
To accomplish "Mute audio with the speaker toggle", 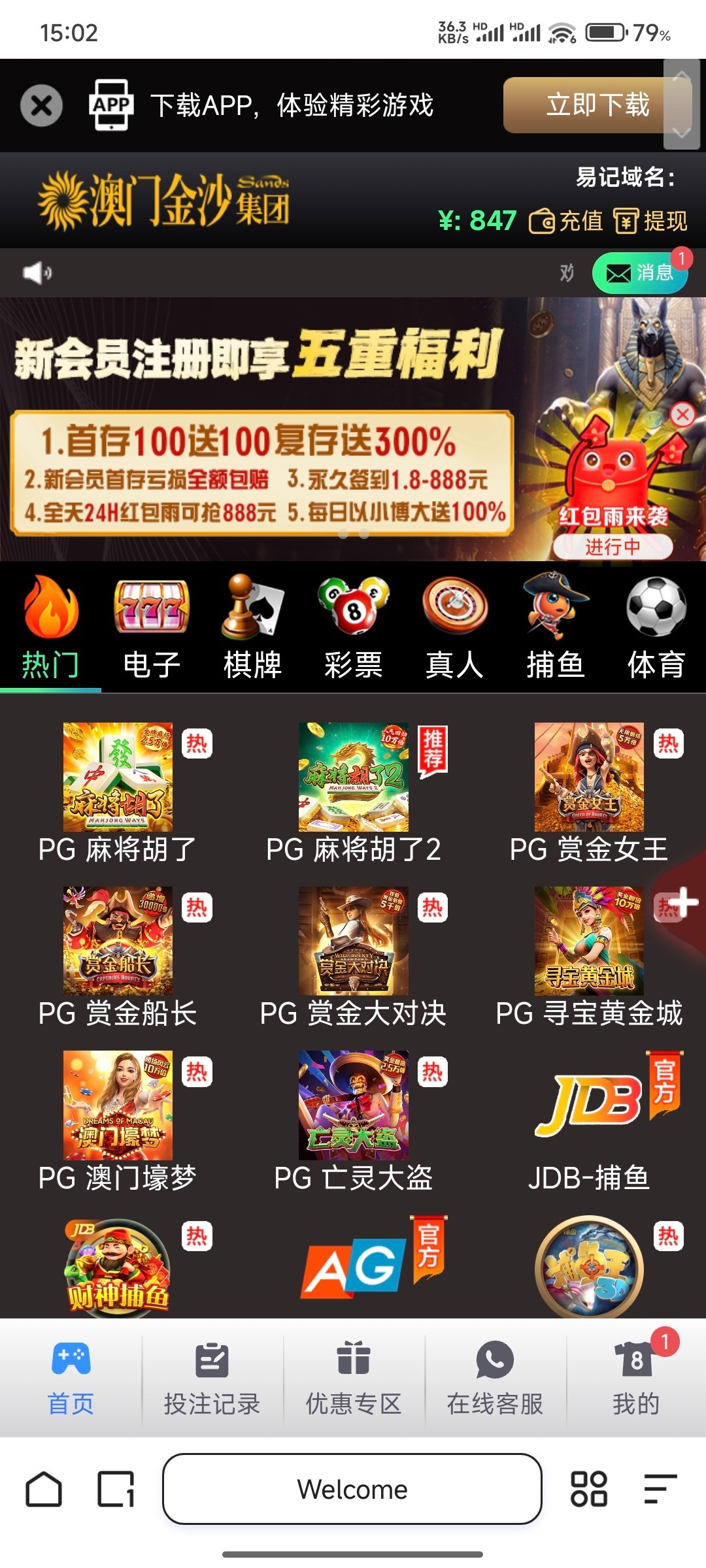I will pos(37,272).
